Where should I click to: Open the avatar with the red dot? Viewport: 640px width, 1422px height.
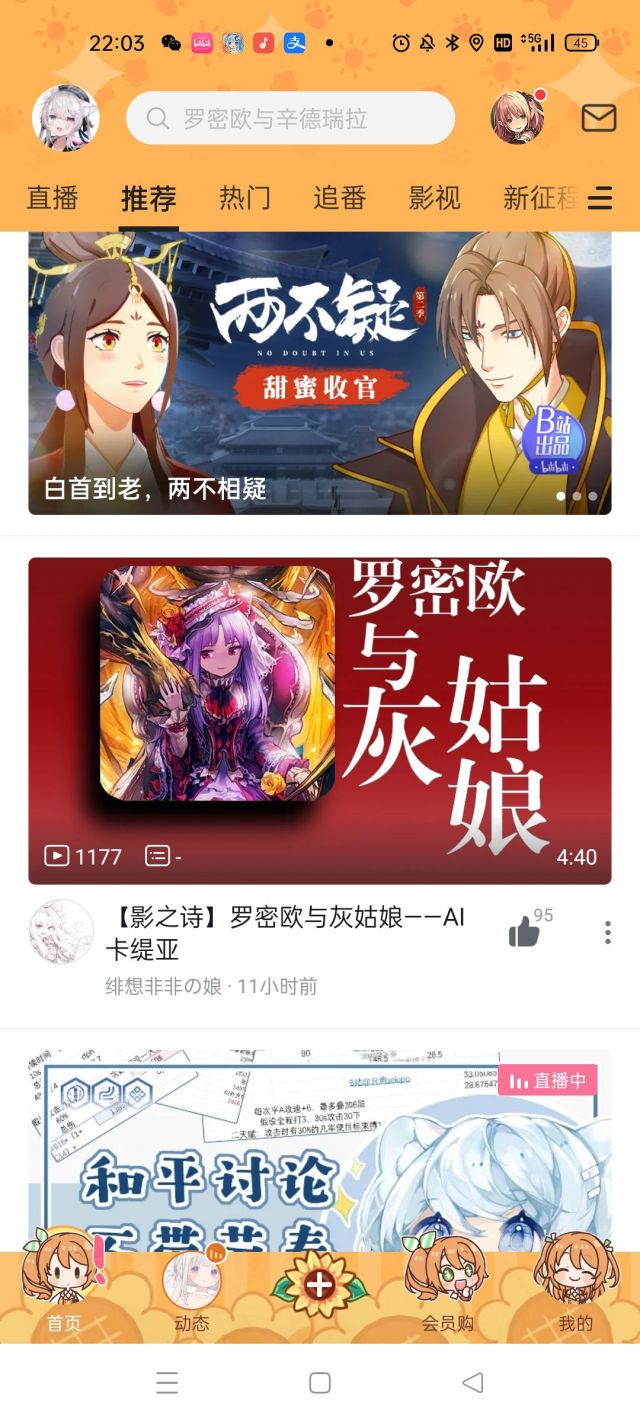[517, 118]
